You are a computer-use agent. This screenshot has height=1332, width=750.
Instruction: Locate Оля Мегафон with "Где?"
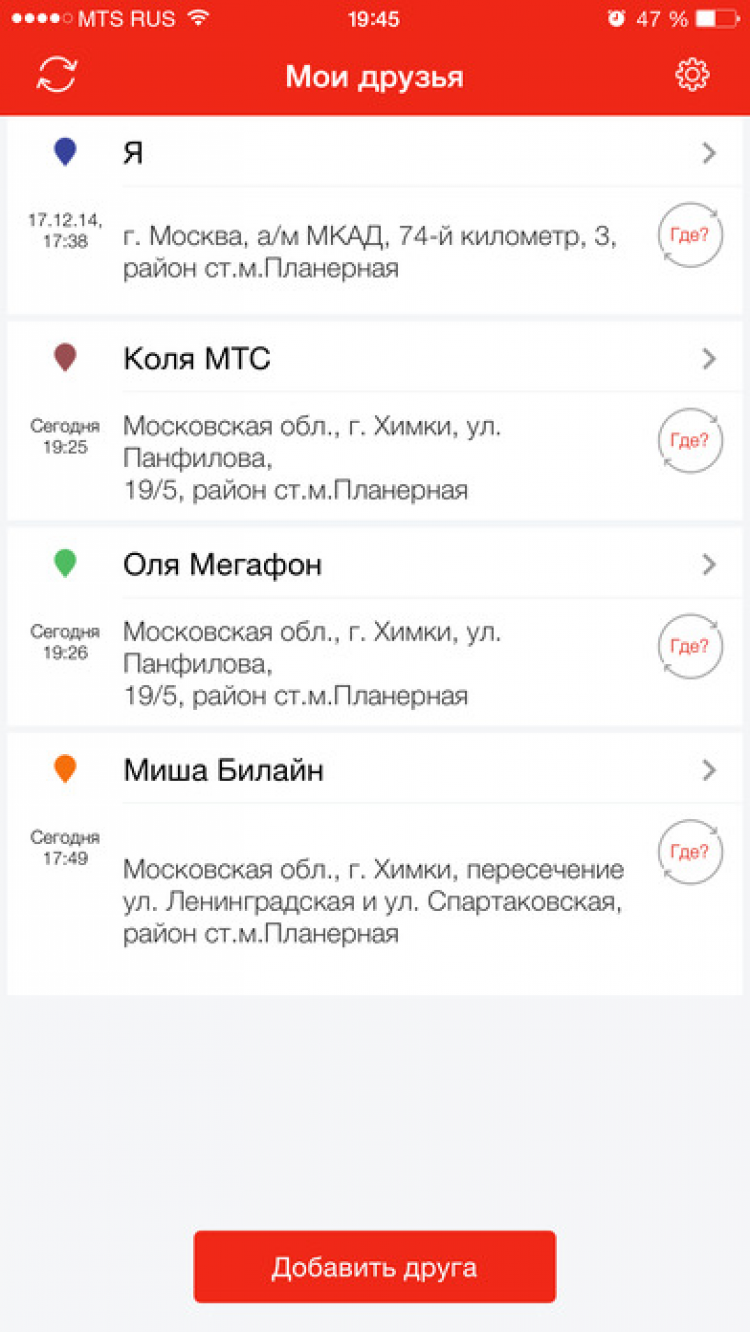690,646
